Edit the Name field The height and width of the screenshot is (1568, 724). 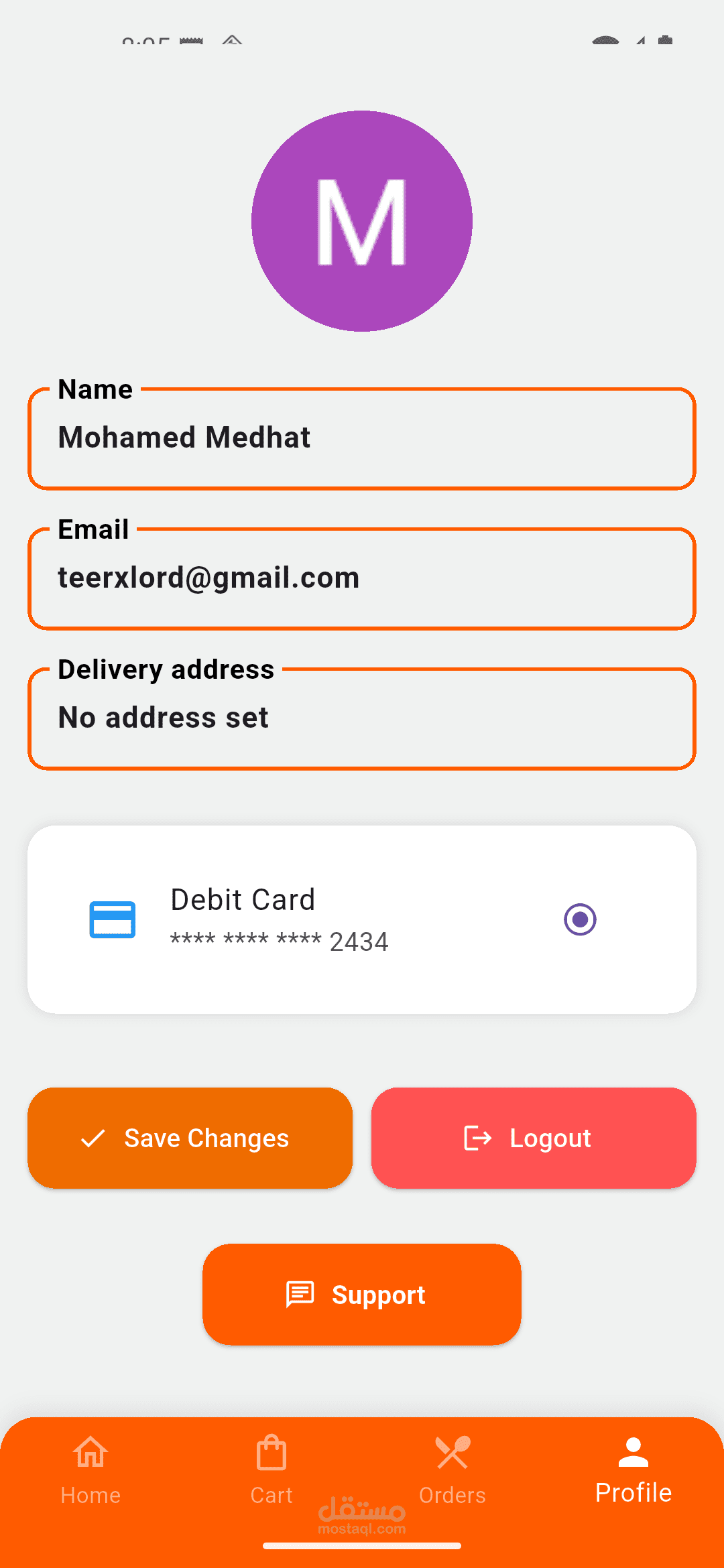(362, 438)
